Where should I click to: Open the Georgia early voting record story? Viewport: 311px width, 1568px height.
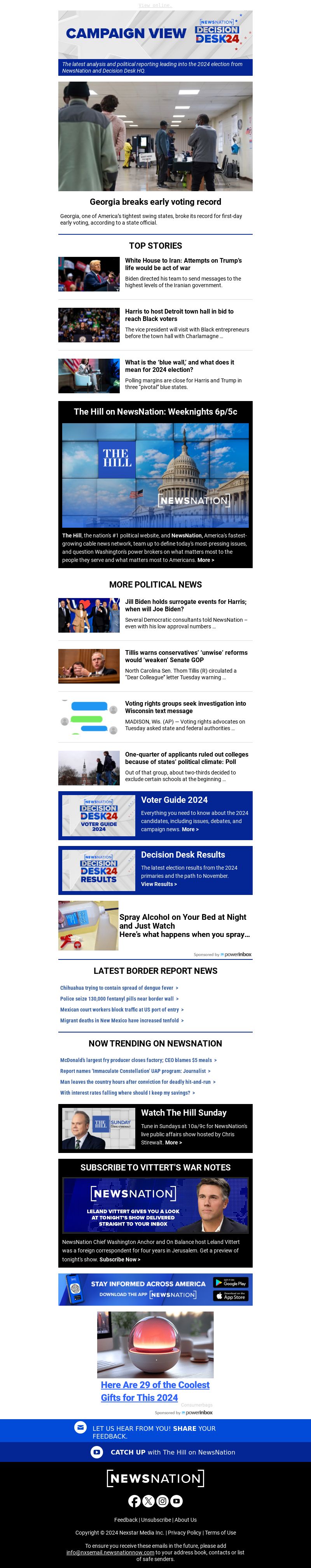[x=155, y=201]
